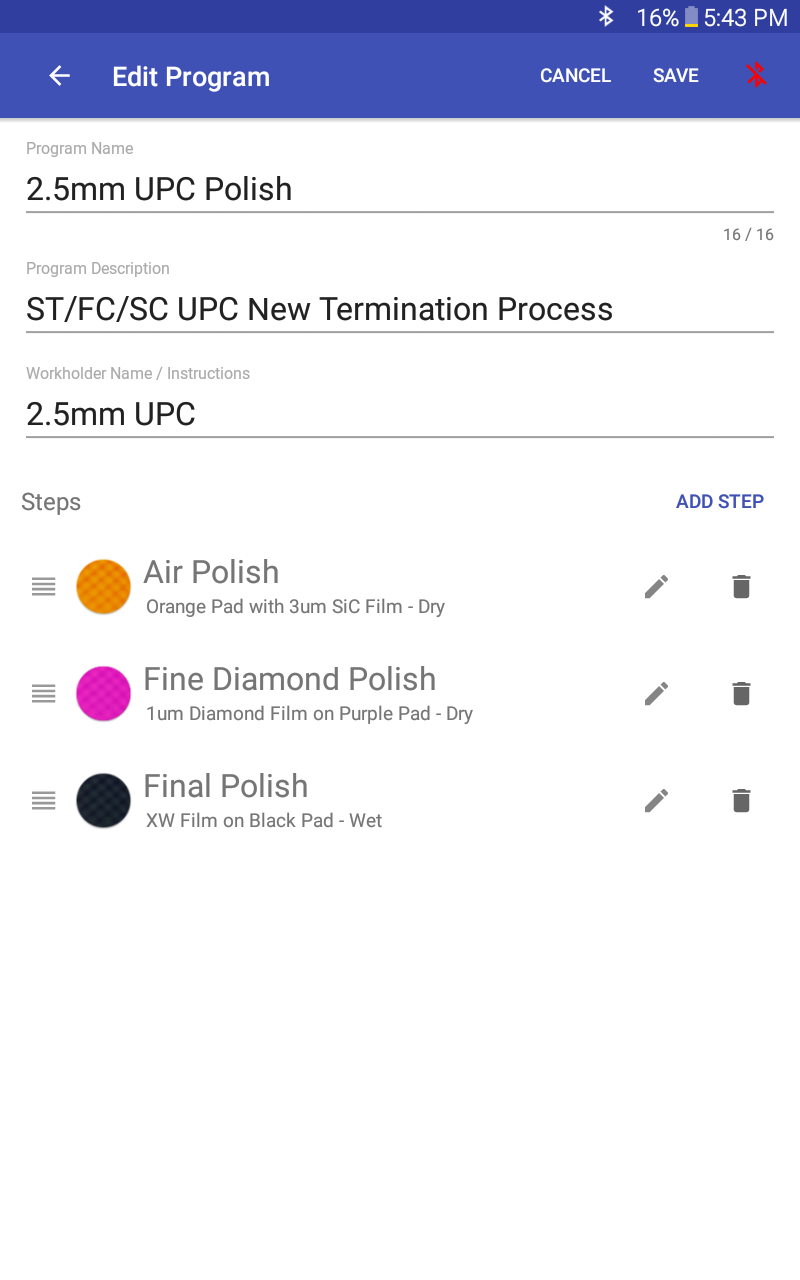Open the Final Polish step row
800x1280 pixels.
[x=400, y=801]
